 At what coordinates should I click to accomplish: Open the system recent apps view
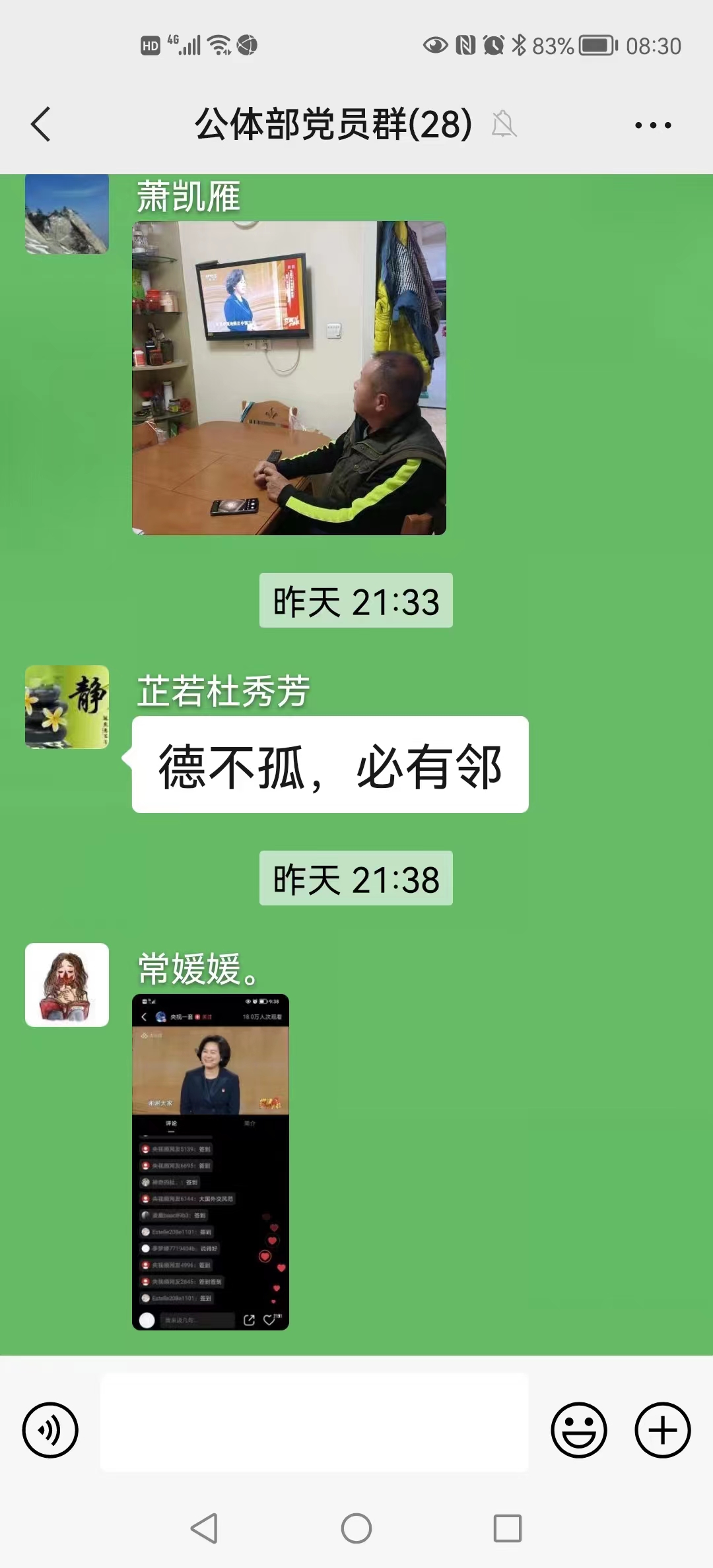point(507,1528)
